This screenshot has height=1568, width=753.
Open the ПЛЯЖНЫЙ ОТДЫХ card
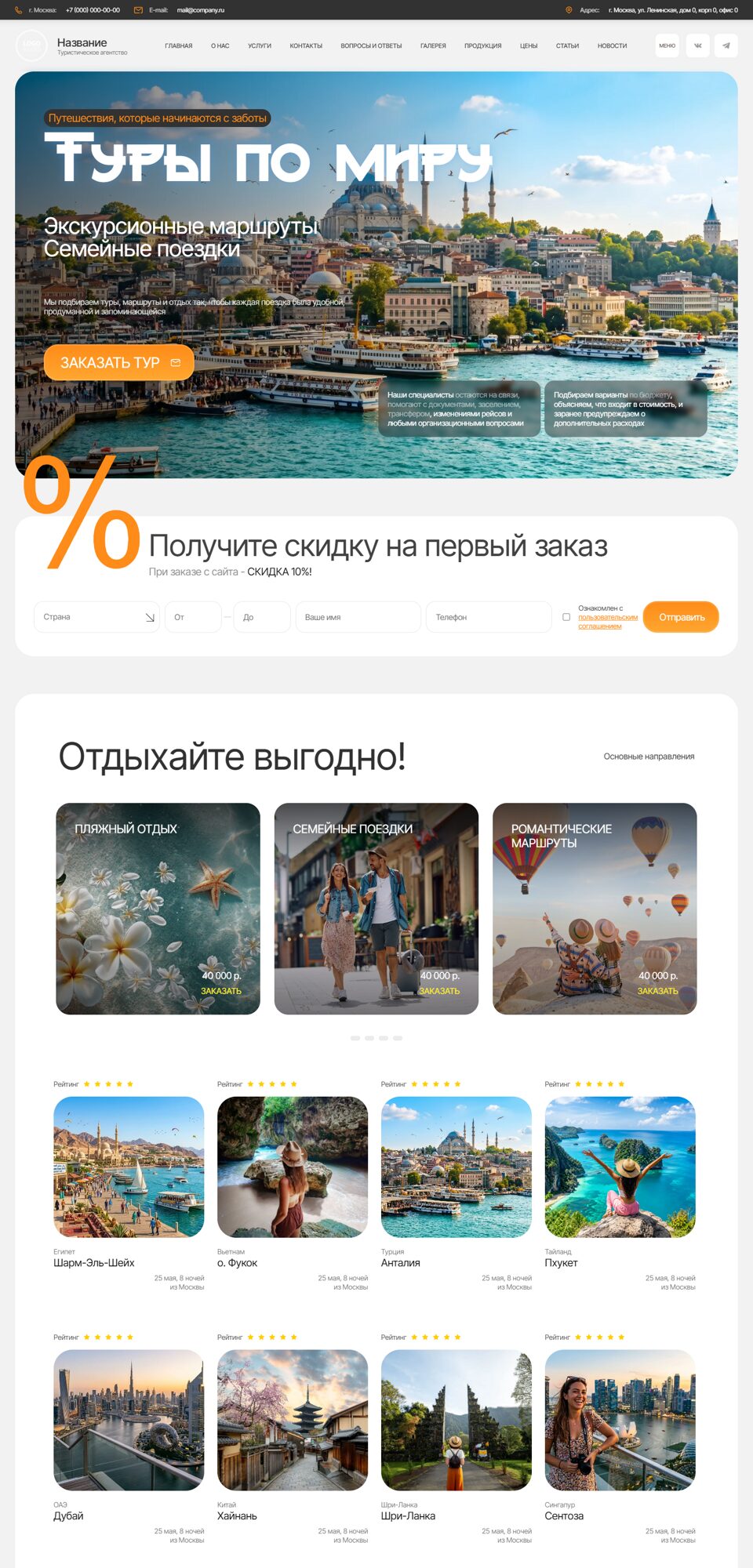[158, 909]
